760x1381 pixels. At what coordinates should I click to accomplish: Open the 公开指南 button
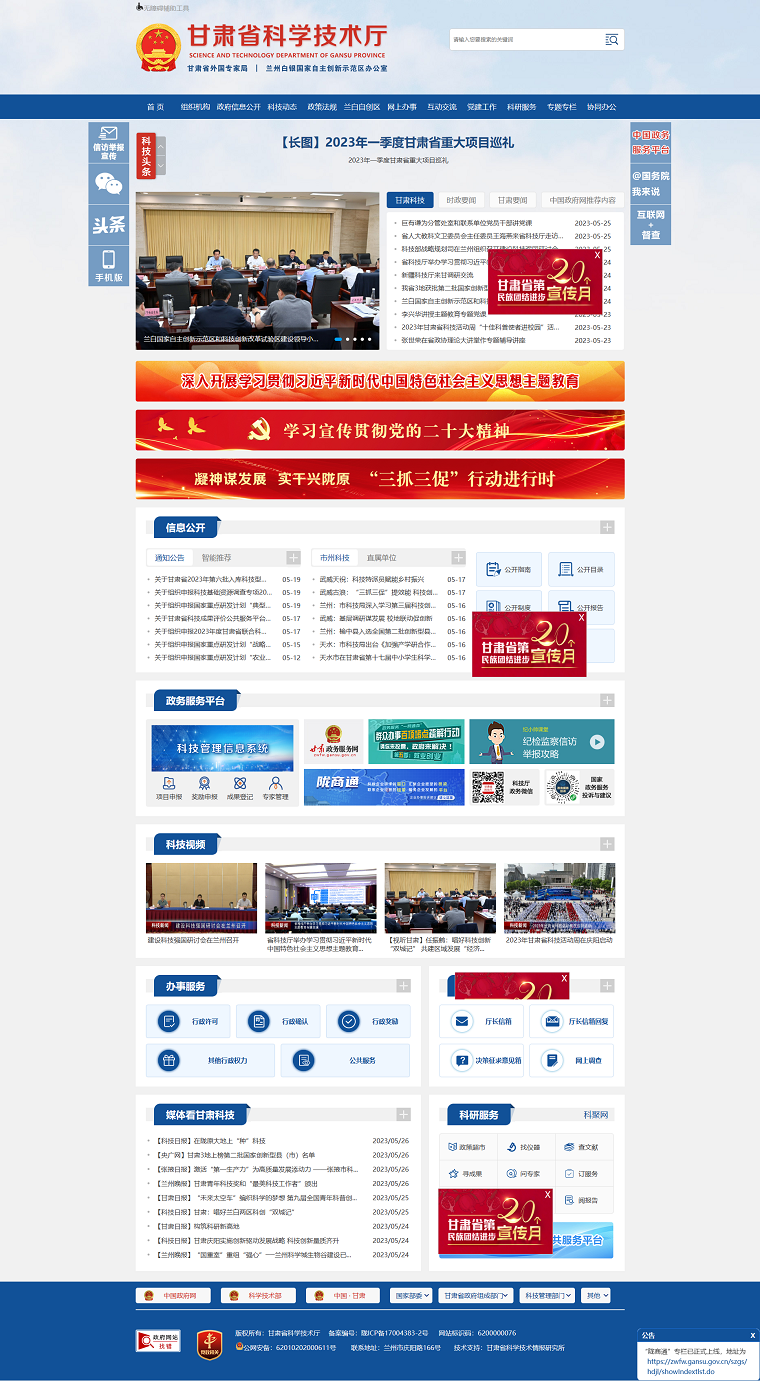509,570
